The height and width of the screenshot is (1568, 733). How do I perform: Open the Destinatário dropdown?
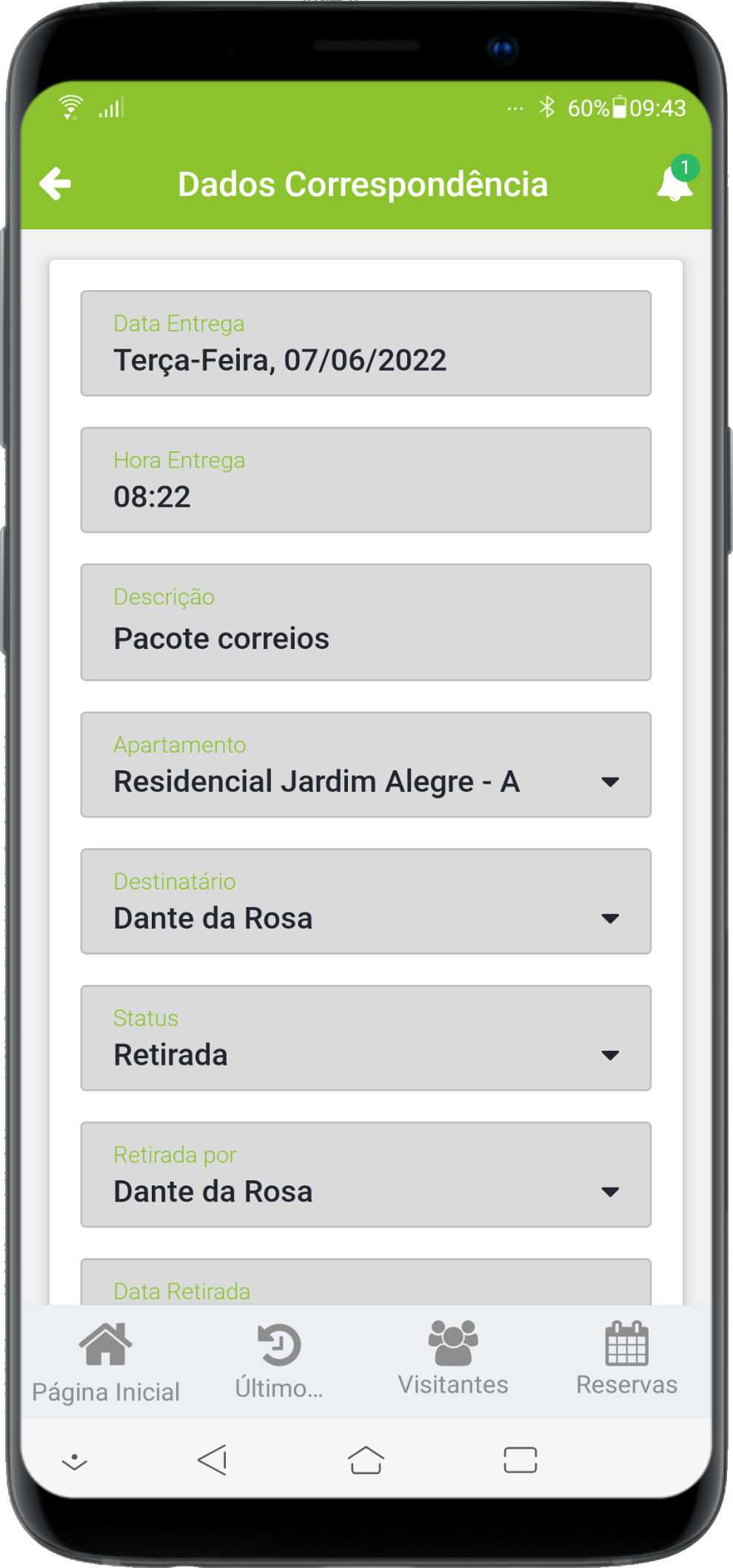[x=366, y=901]
